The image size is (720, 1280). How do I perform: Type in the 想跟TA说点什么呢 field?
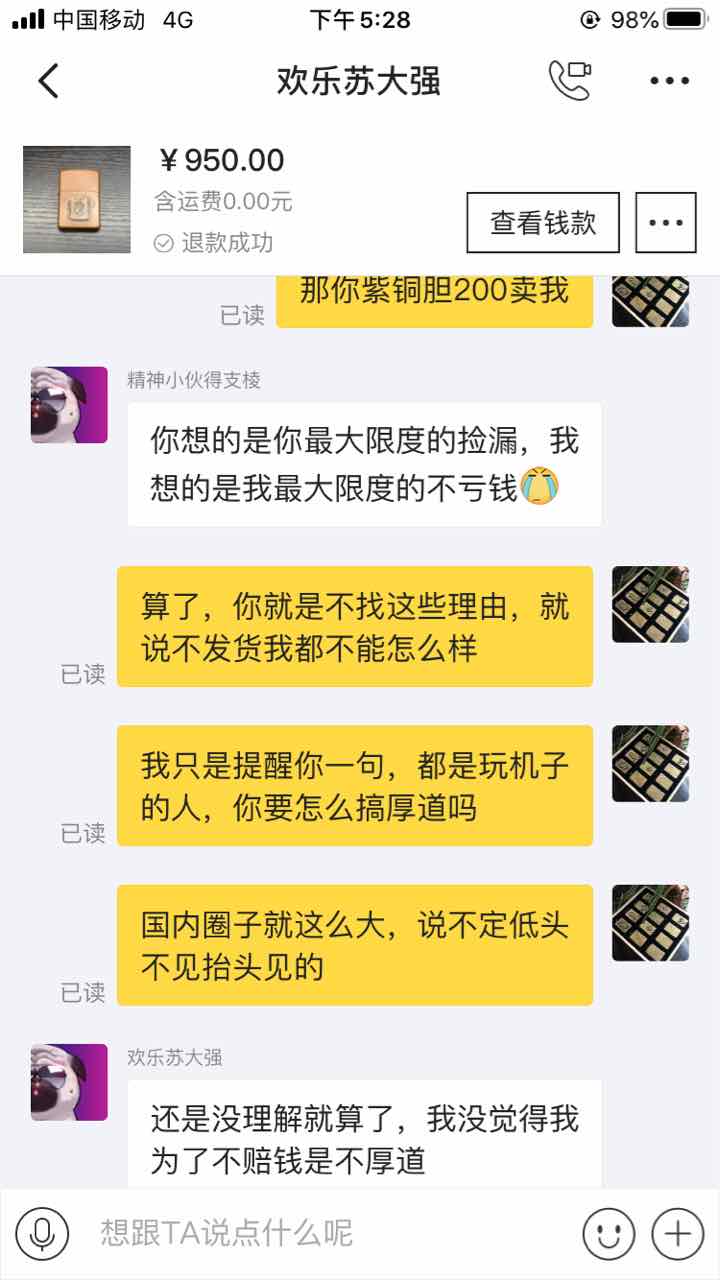click(330, 1233)
